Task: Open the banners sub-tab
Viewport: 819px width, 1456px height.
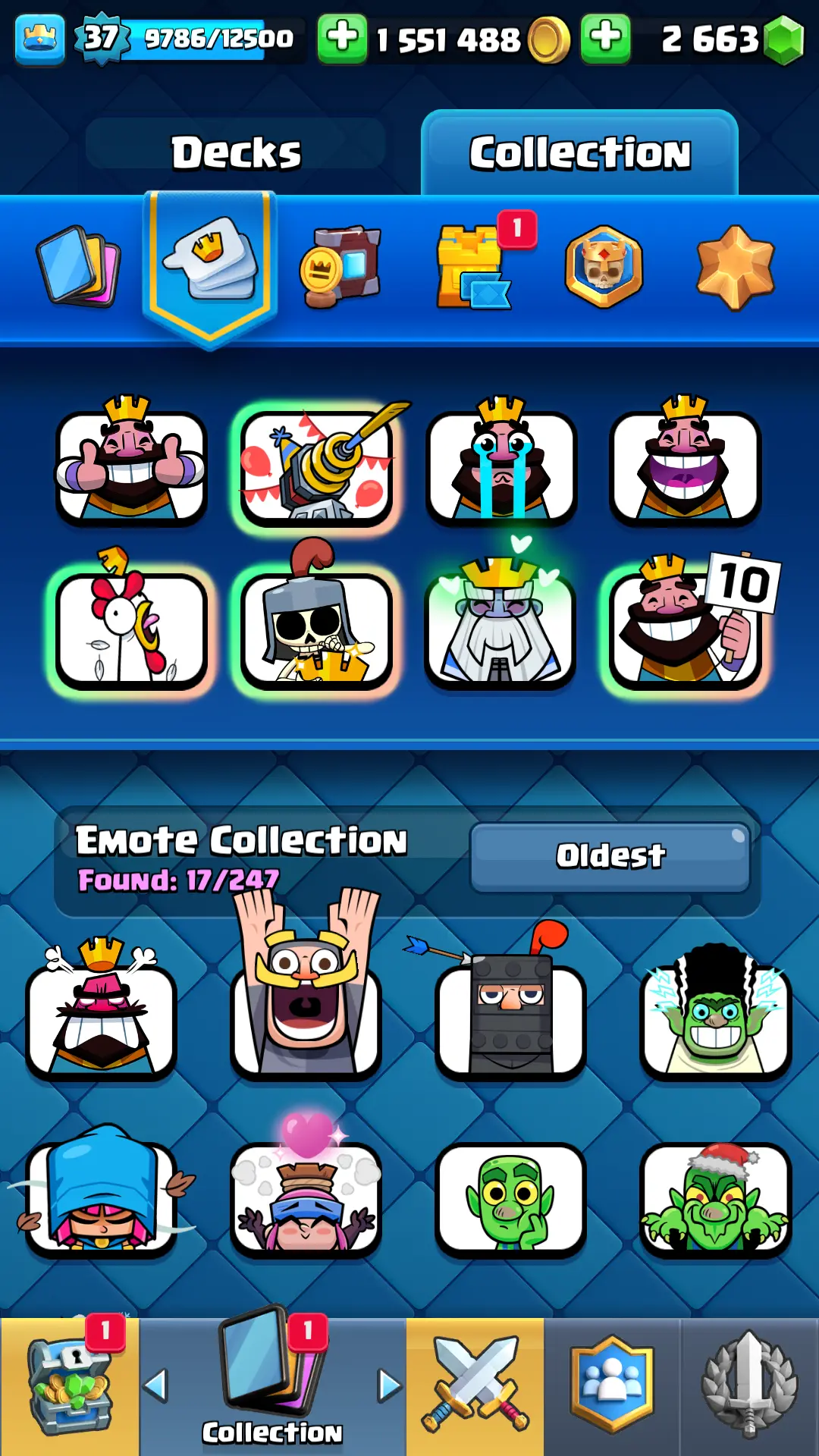Action: tap(340, 267)
